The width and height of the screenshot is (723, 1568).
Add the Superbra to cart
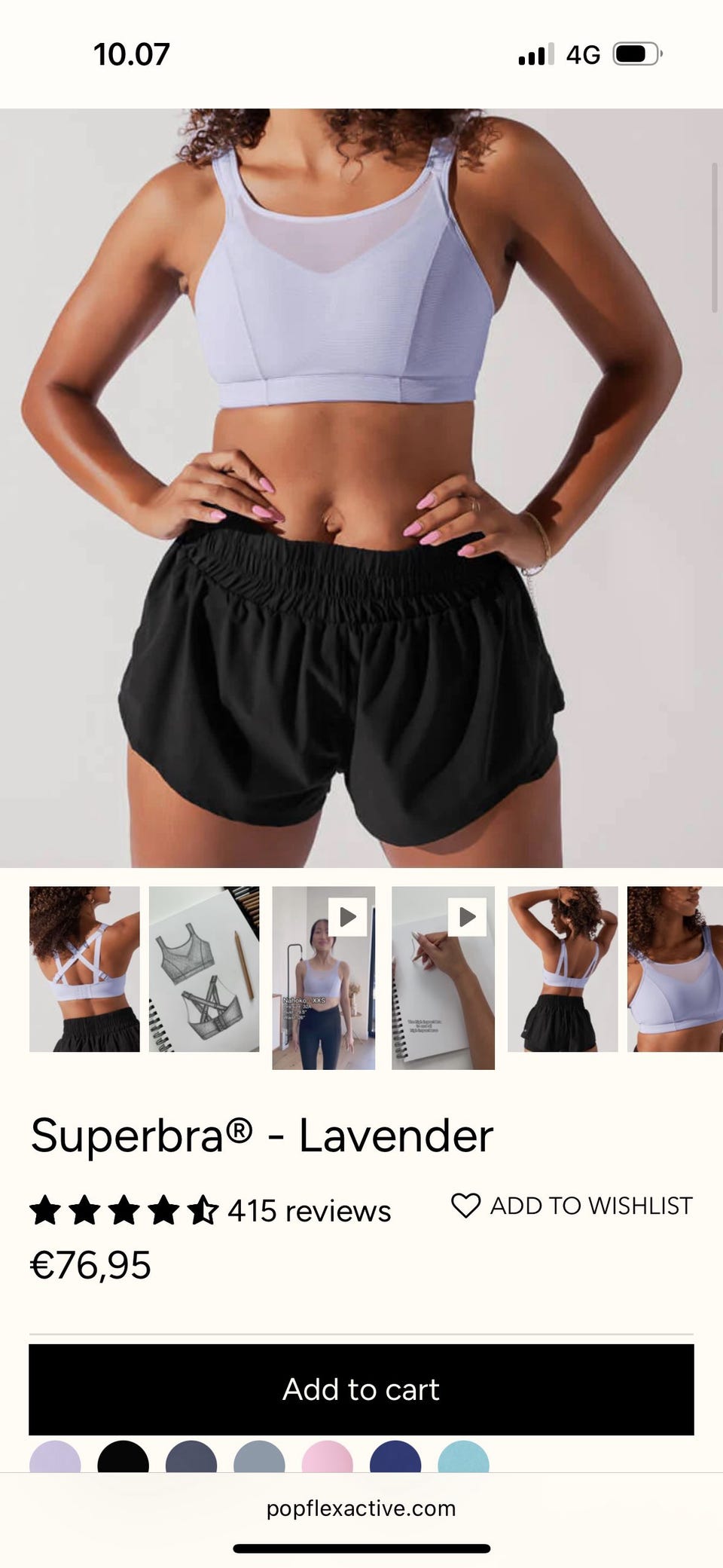(x=361, y=1389)
